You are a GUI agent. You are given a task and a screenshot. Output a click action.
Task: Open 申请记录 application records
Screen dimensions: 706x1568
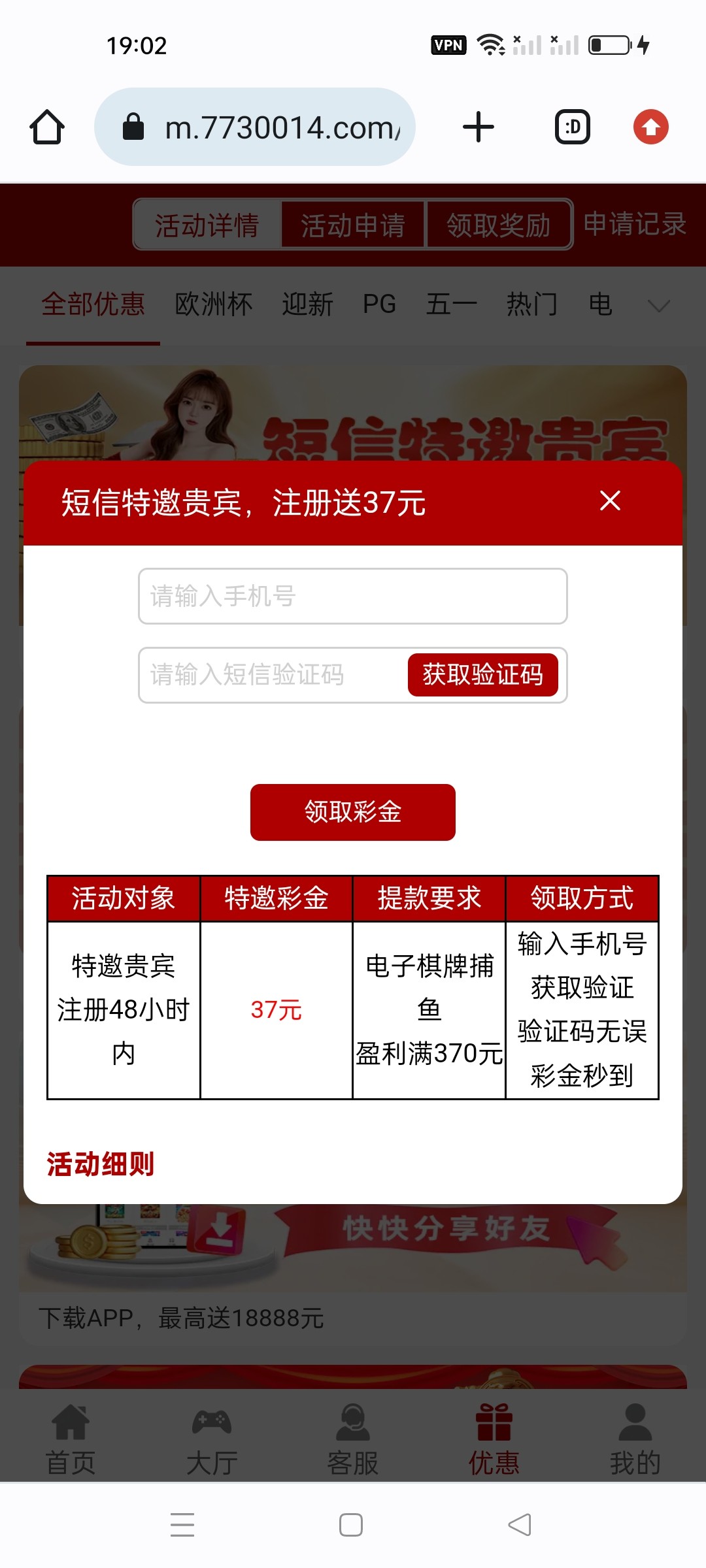[634, 224]
